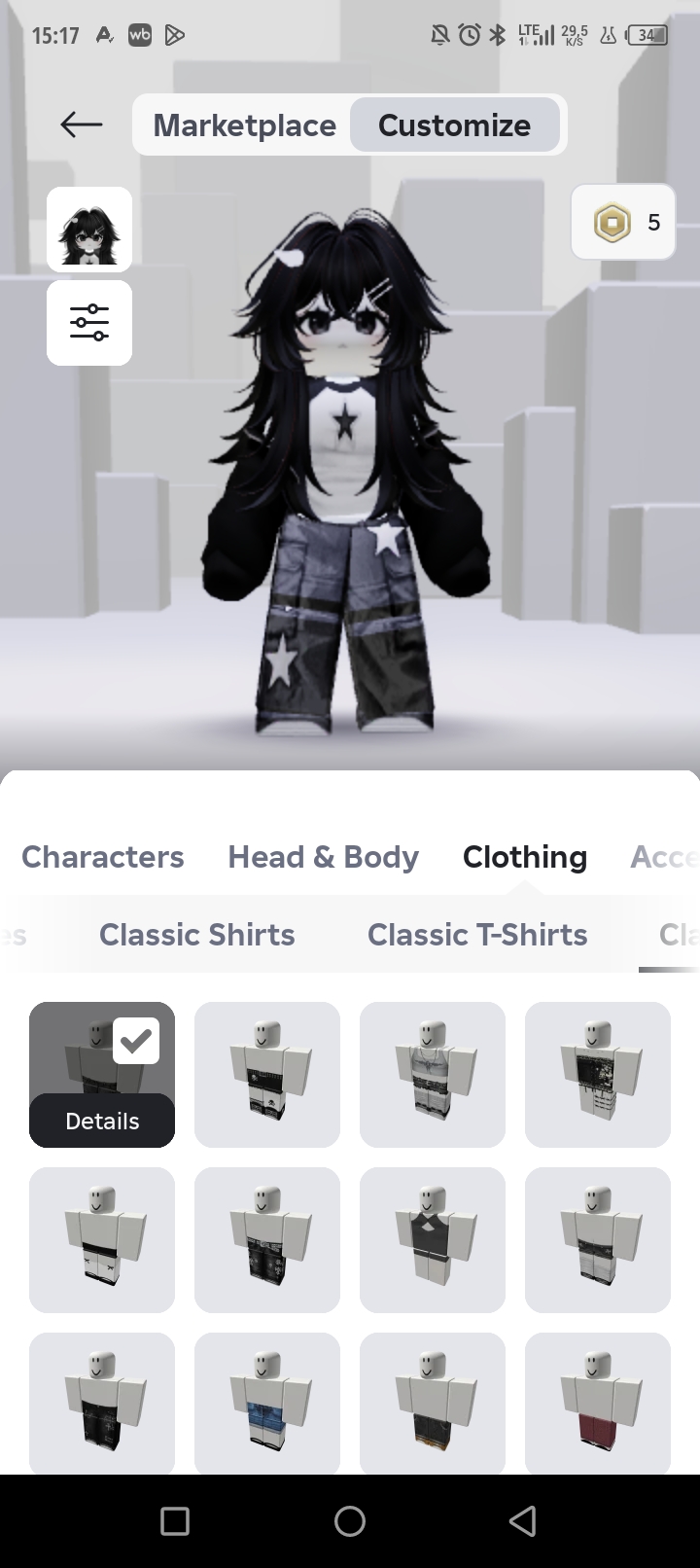Viewport: 700px width, 1568px height.
Task: Switch to the Characters category
Action: coord(102,857)
